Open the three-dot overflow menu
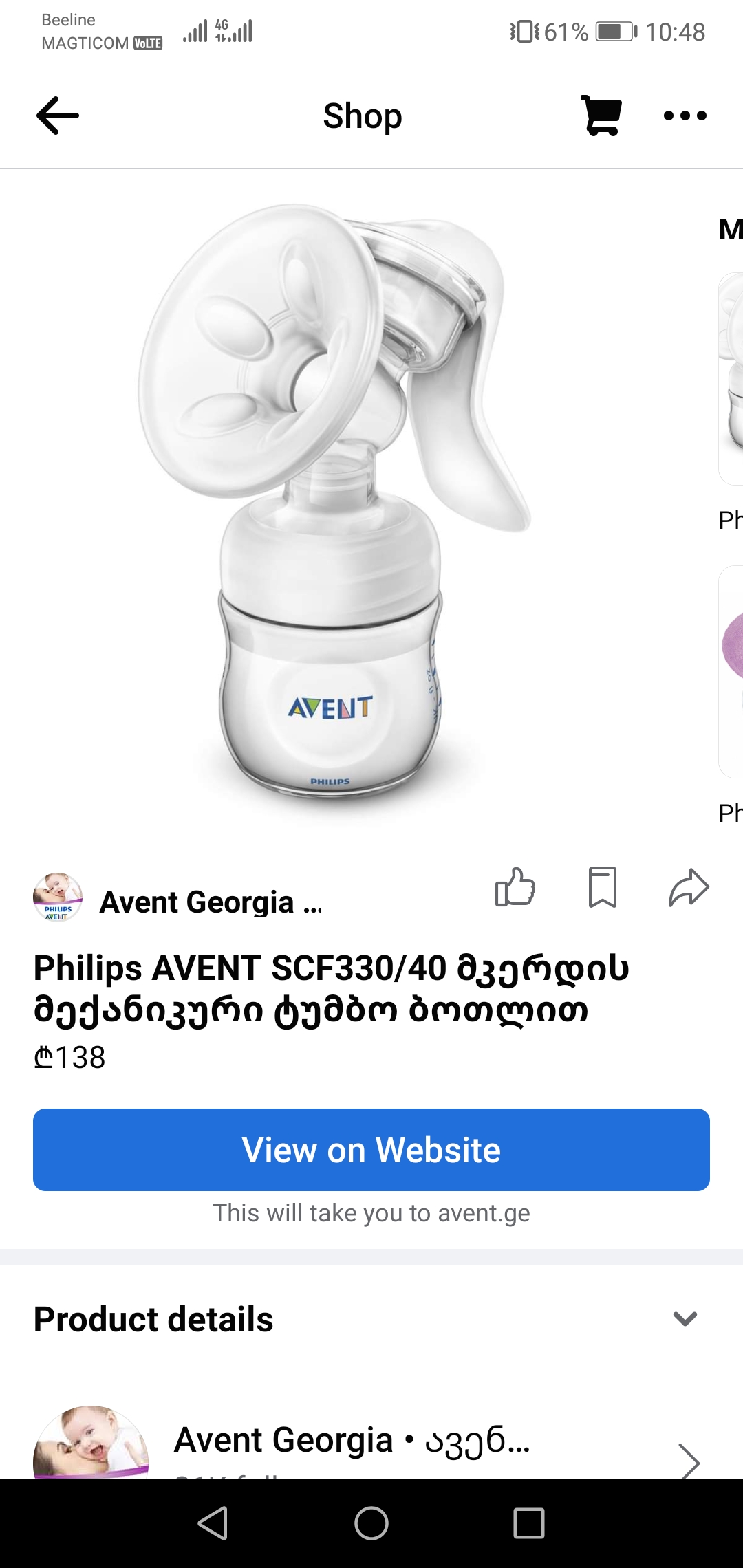The height and width of the screenshot is (1568, 743). (685, 116)
